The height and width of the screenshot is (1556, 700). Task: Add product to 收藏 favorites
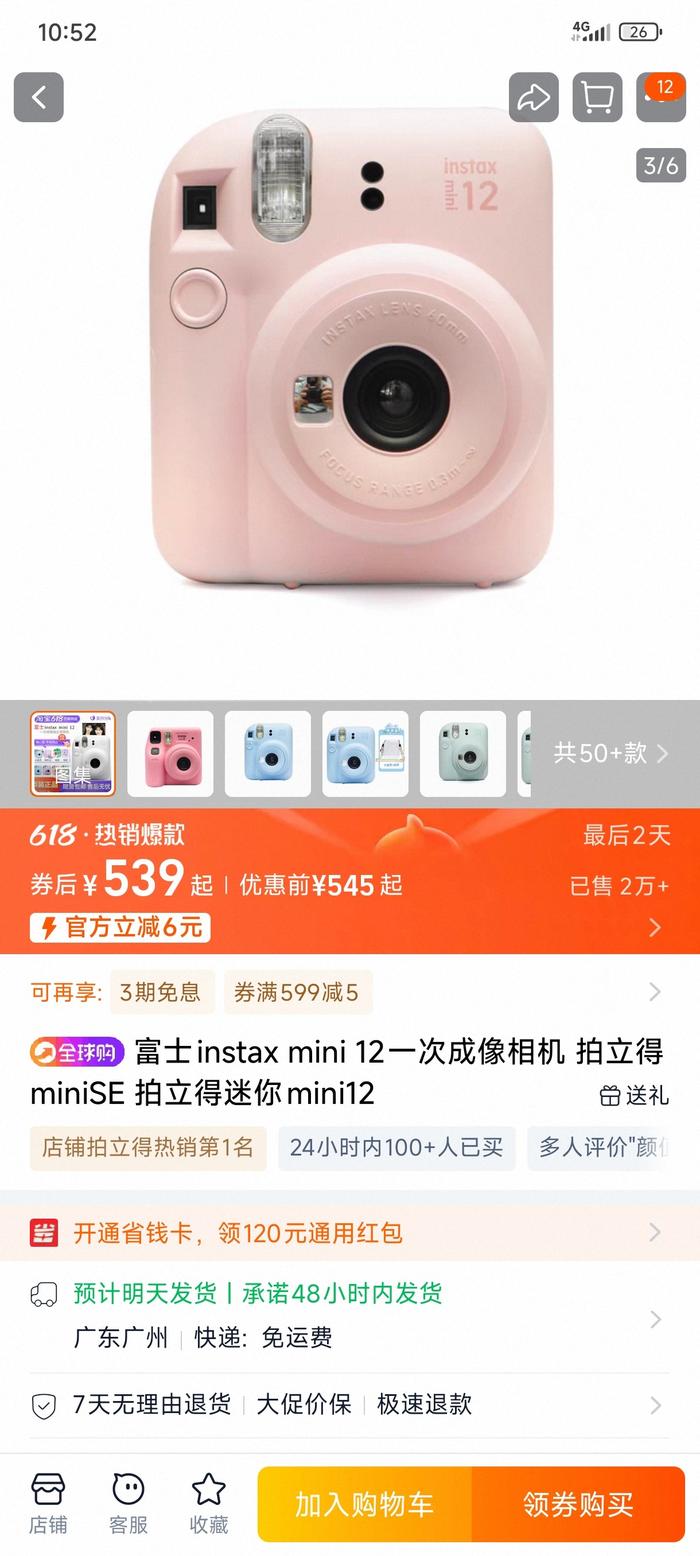(x=209, y=1503)
